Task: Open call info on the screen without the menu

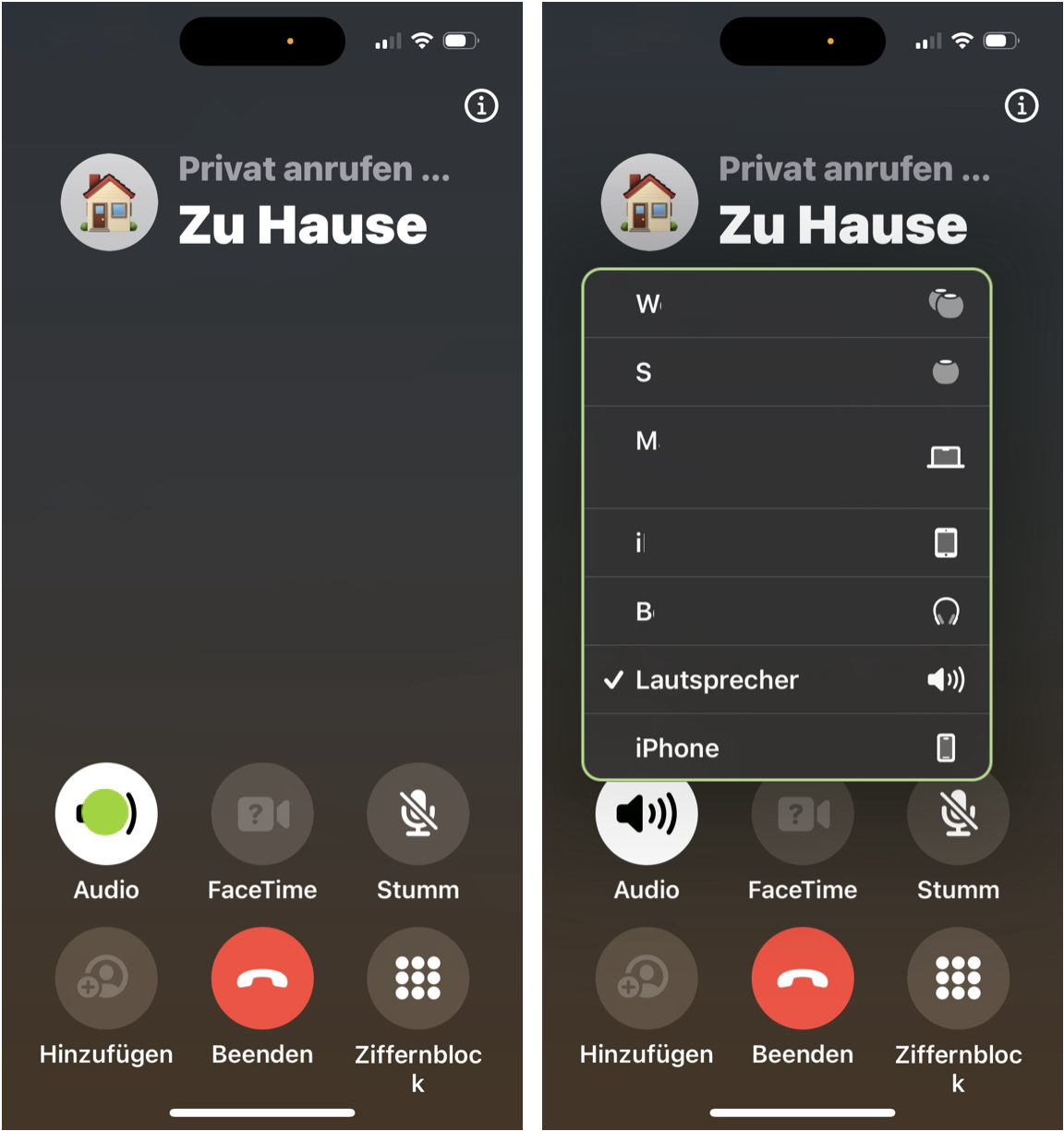Action: coord(481,105)
